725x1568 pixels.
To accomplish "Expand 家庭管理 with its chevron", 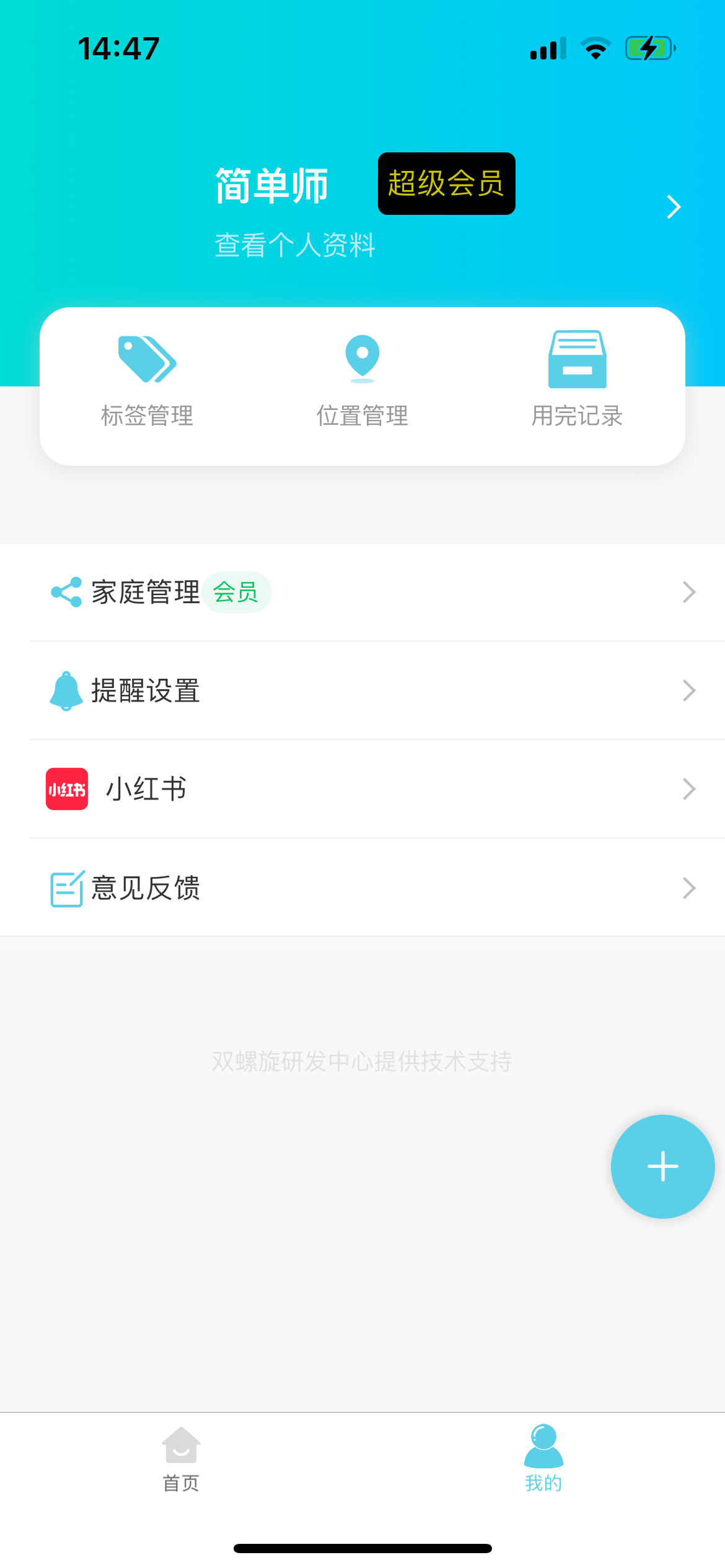I will 688,592.
